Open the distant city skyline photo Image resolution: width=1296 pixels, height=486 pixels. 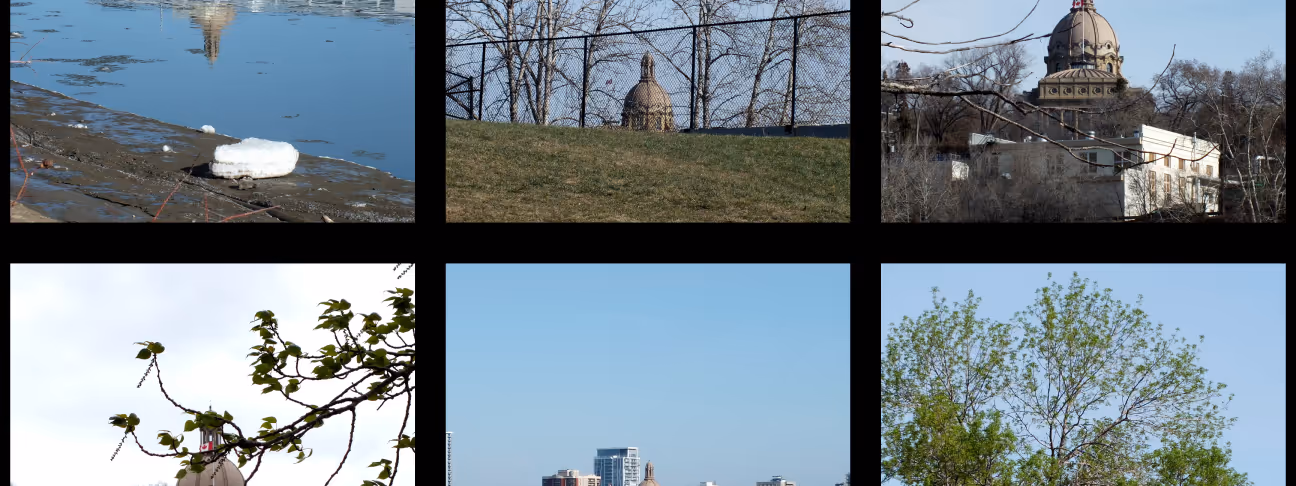[647, 375]
